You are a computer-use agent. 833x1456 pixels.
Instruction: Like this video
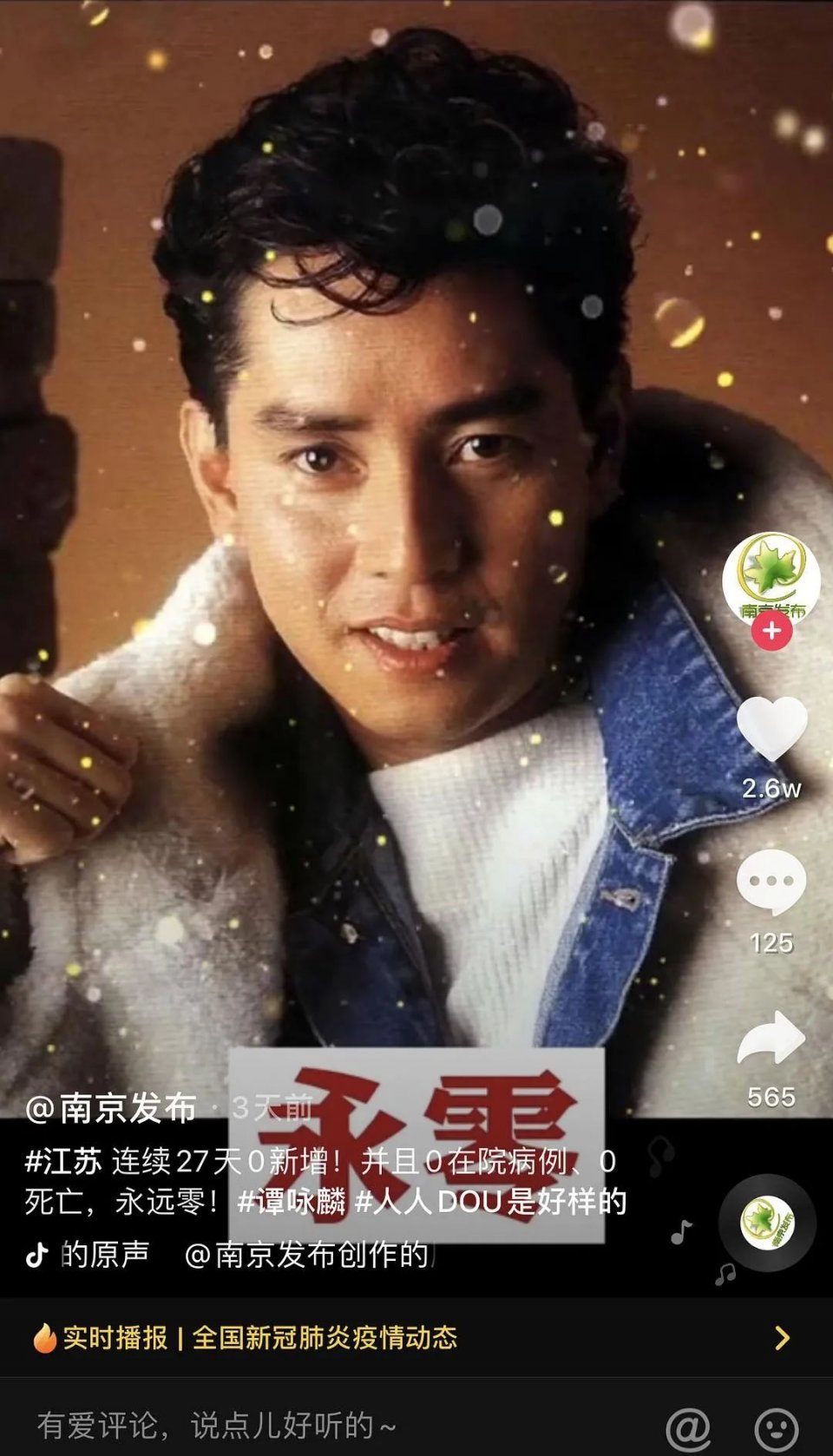tap(771, 729)
